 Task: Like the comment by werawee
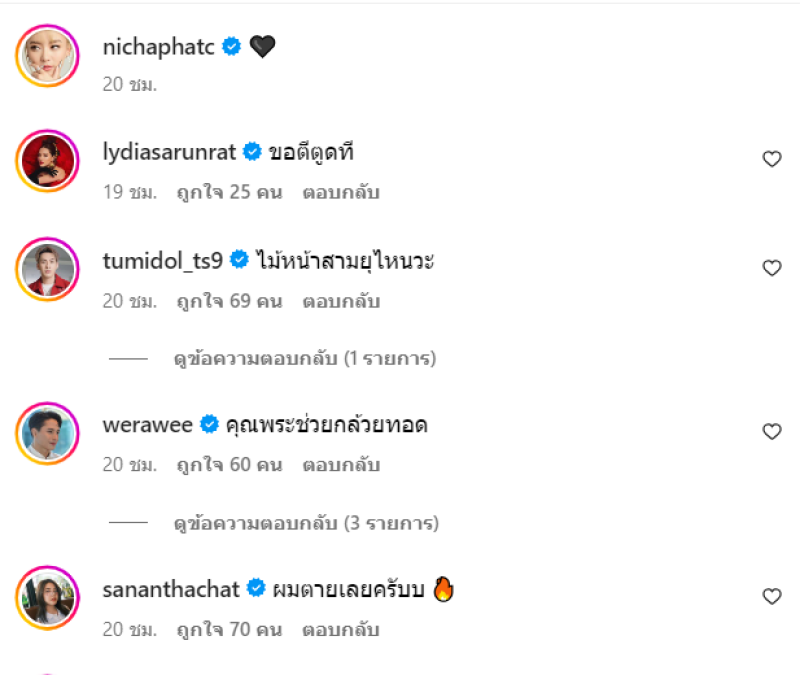(x=771, y=432)
